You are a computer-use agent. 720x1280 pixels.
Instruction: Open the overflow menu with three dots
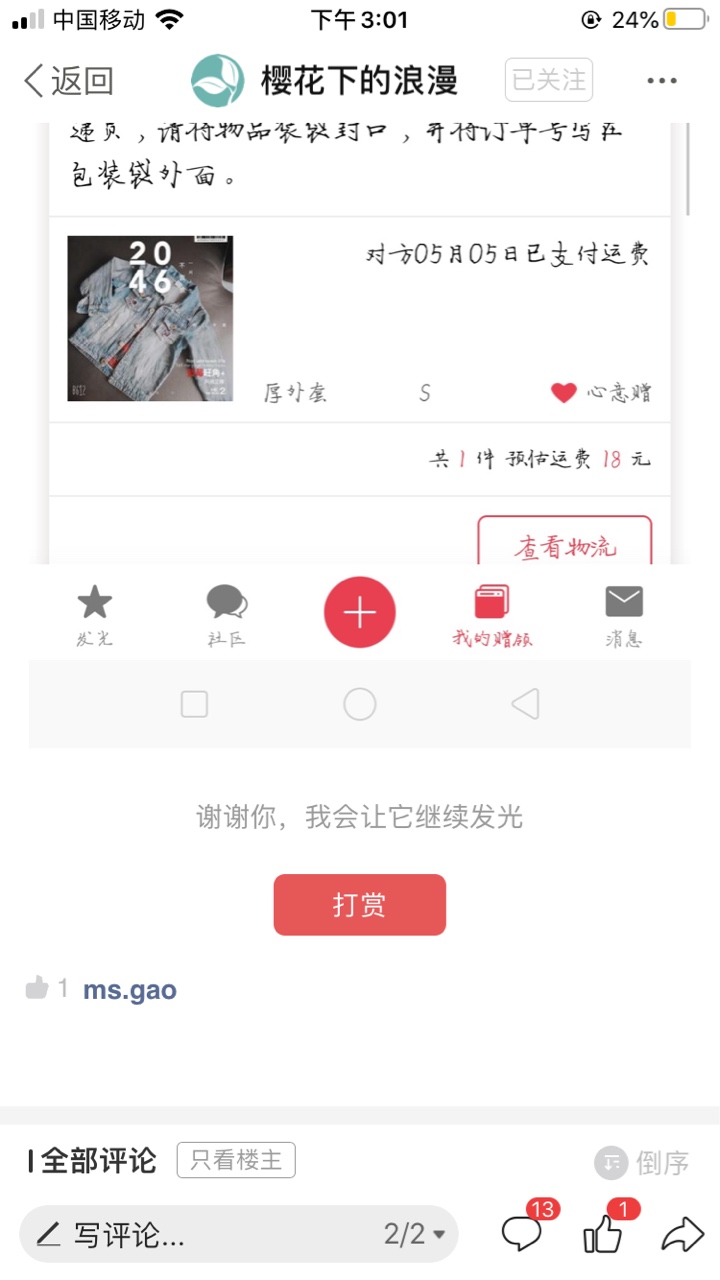tap(662, 81)
